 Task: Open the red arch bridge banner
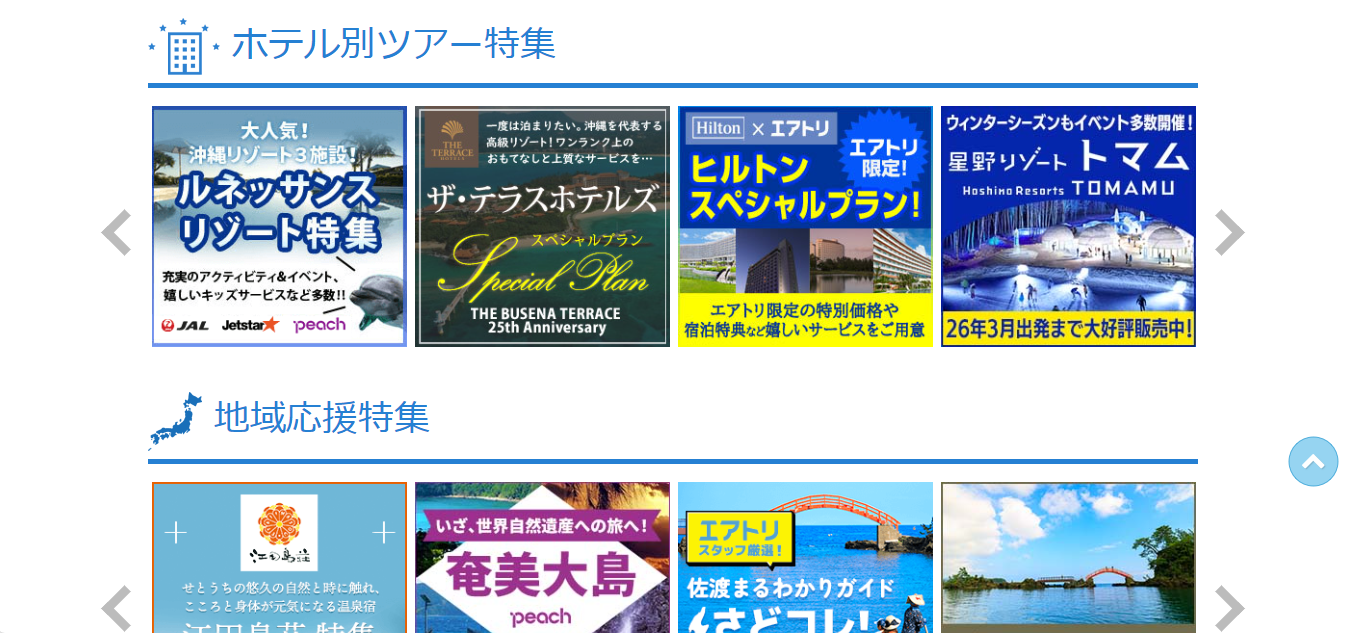pyautogui.click(x=1068, y=558)
